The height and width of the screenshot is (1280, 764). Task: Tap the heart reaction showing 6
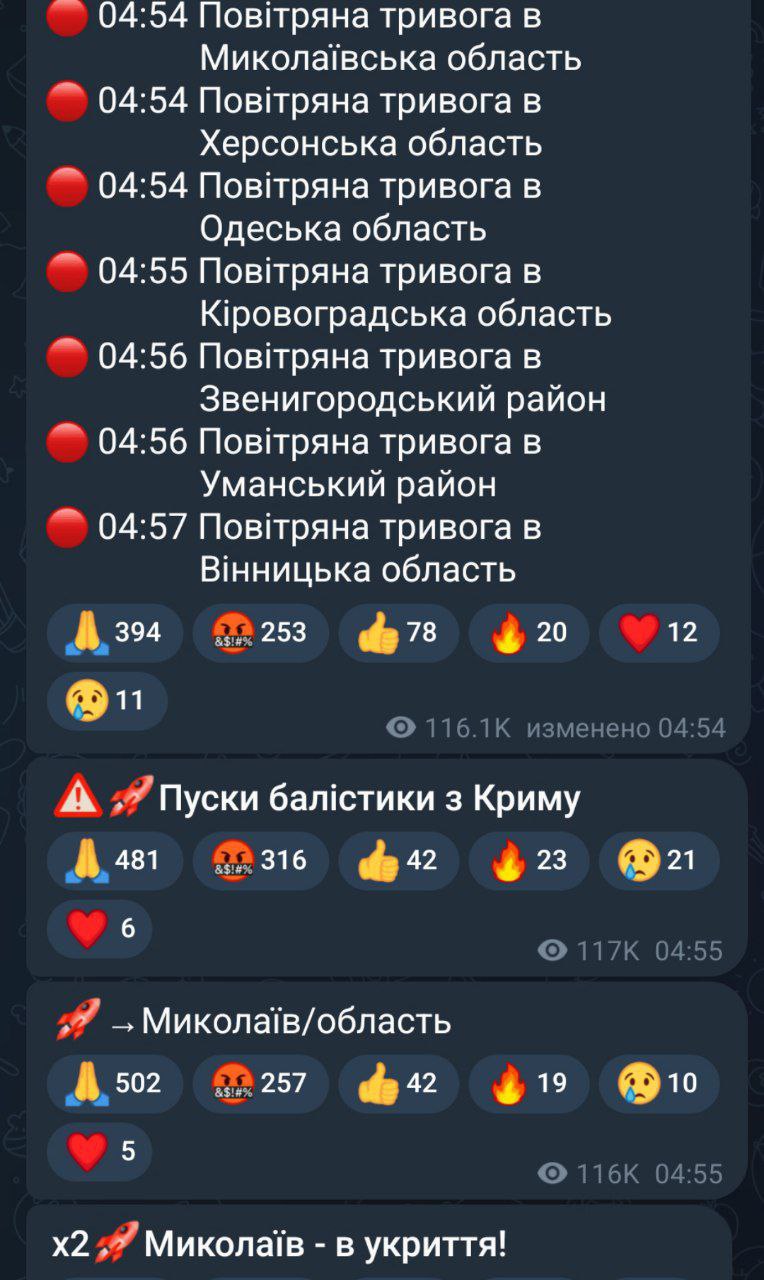[99, 928]
